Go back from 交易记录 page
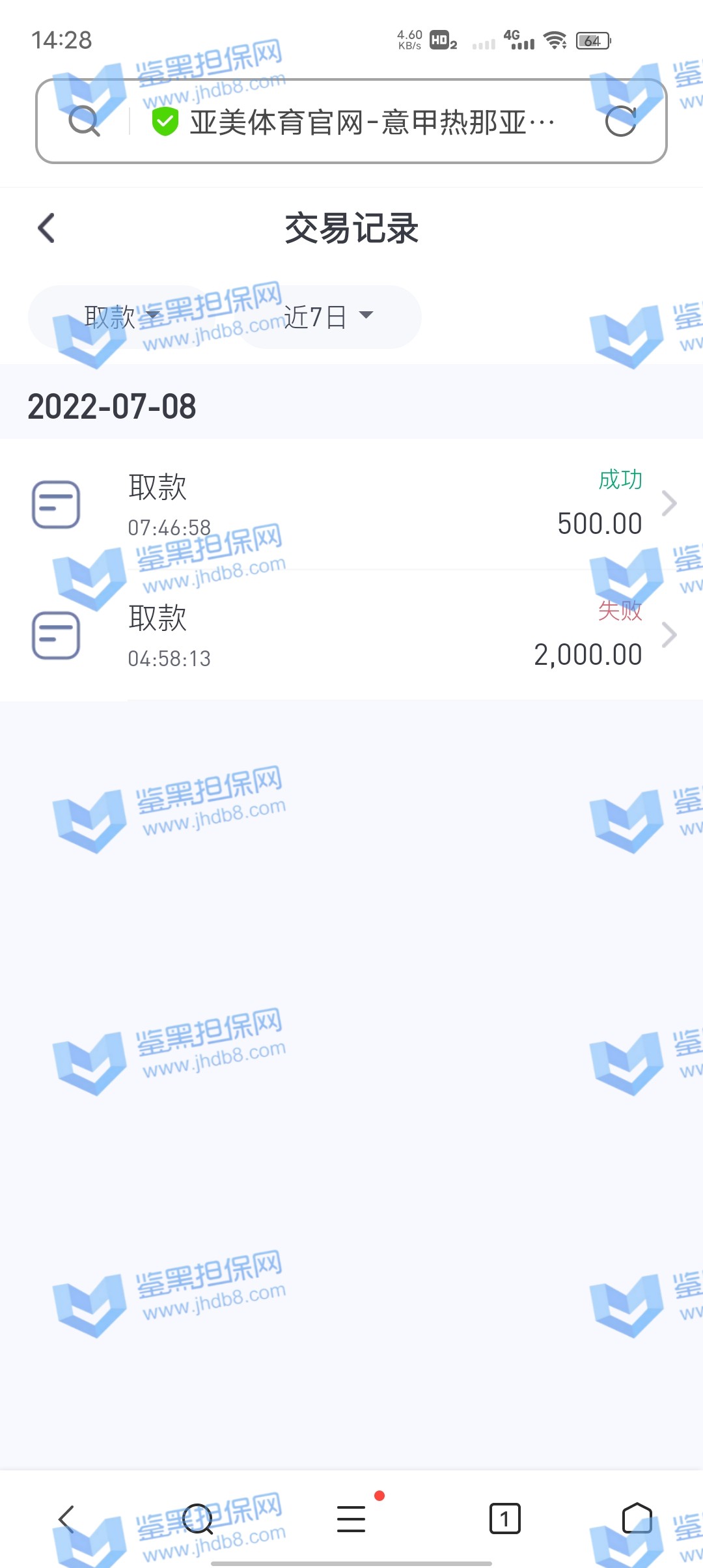 47,229
